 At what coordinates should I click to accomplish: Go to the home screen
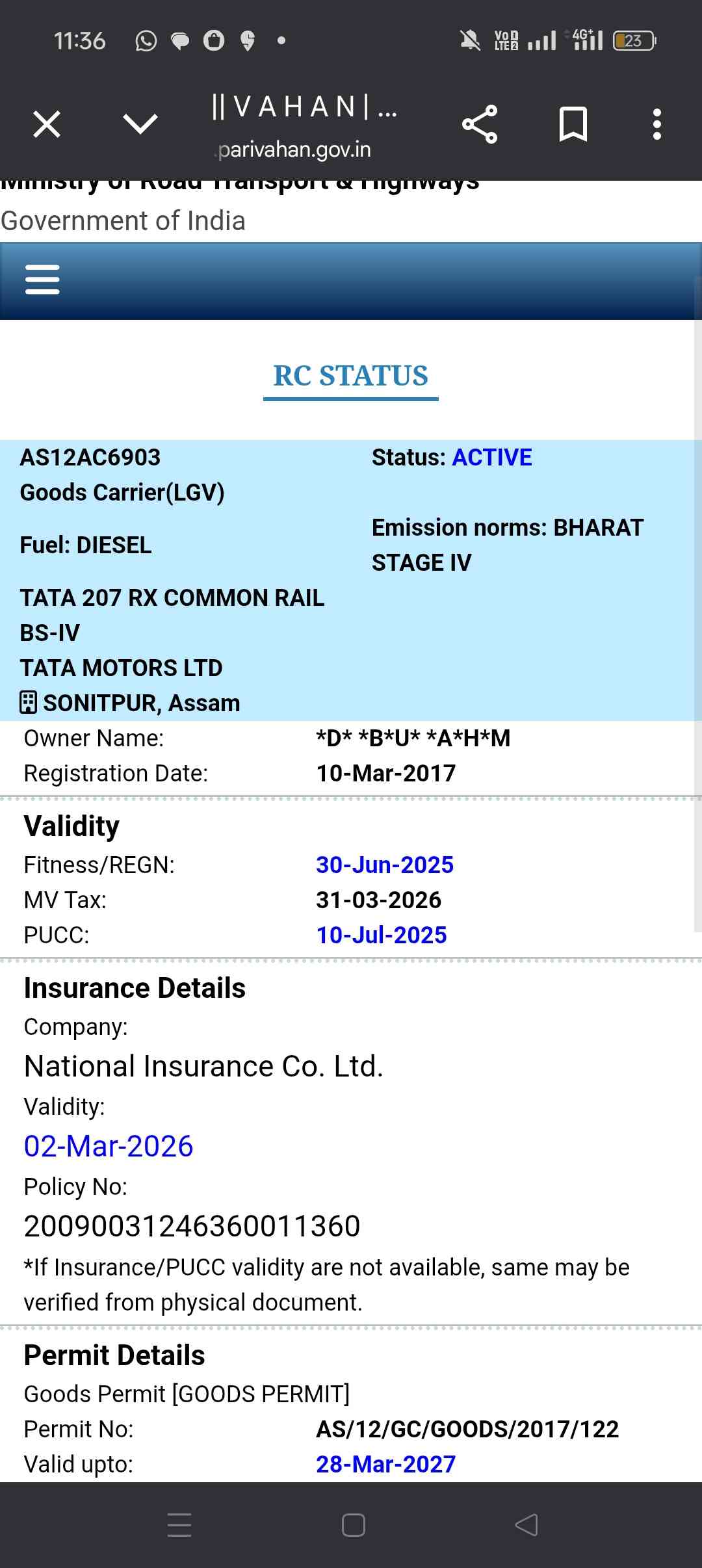tap(353, 1525)
